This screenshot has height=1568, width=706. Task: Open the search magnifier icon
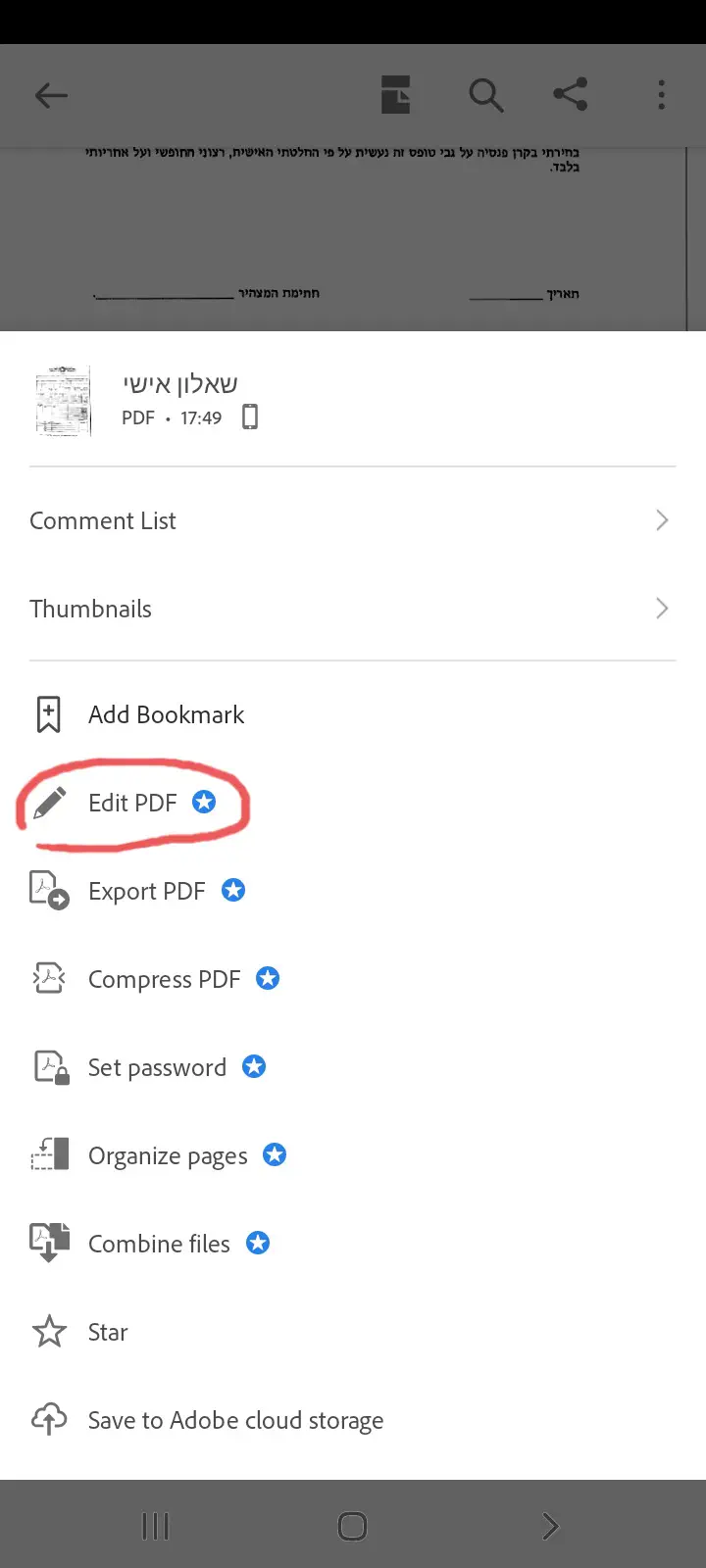click(485, 95)
